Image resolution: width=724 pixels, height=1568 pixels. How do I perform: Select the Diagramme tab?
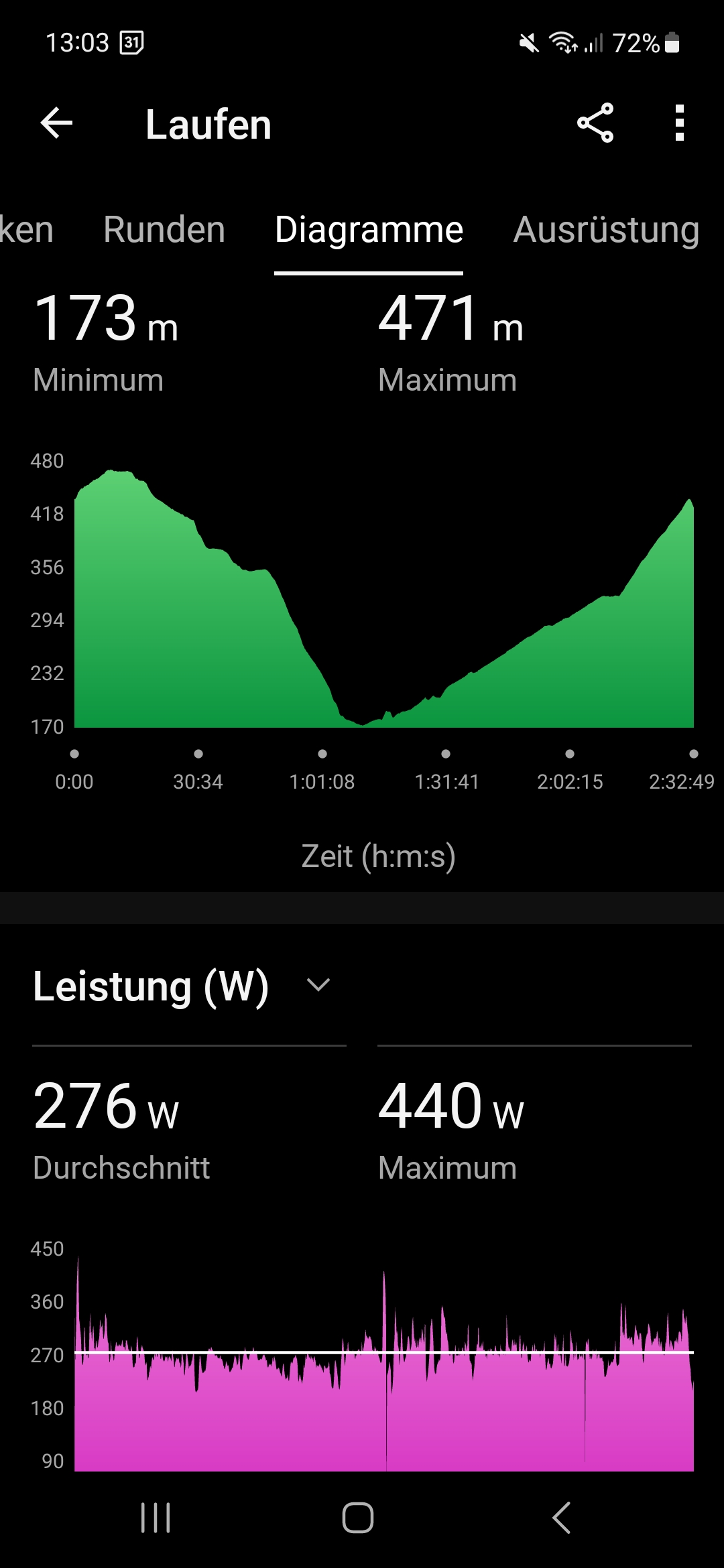pyautogui.click(x=369, y=230)
